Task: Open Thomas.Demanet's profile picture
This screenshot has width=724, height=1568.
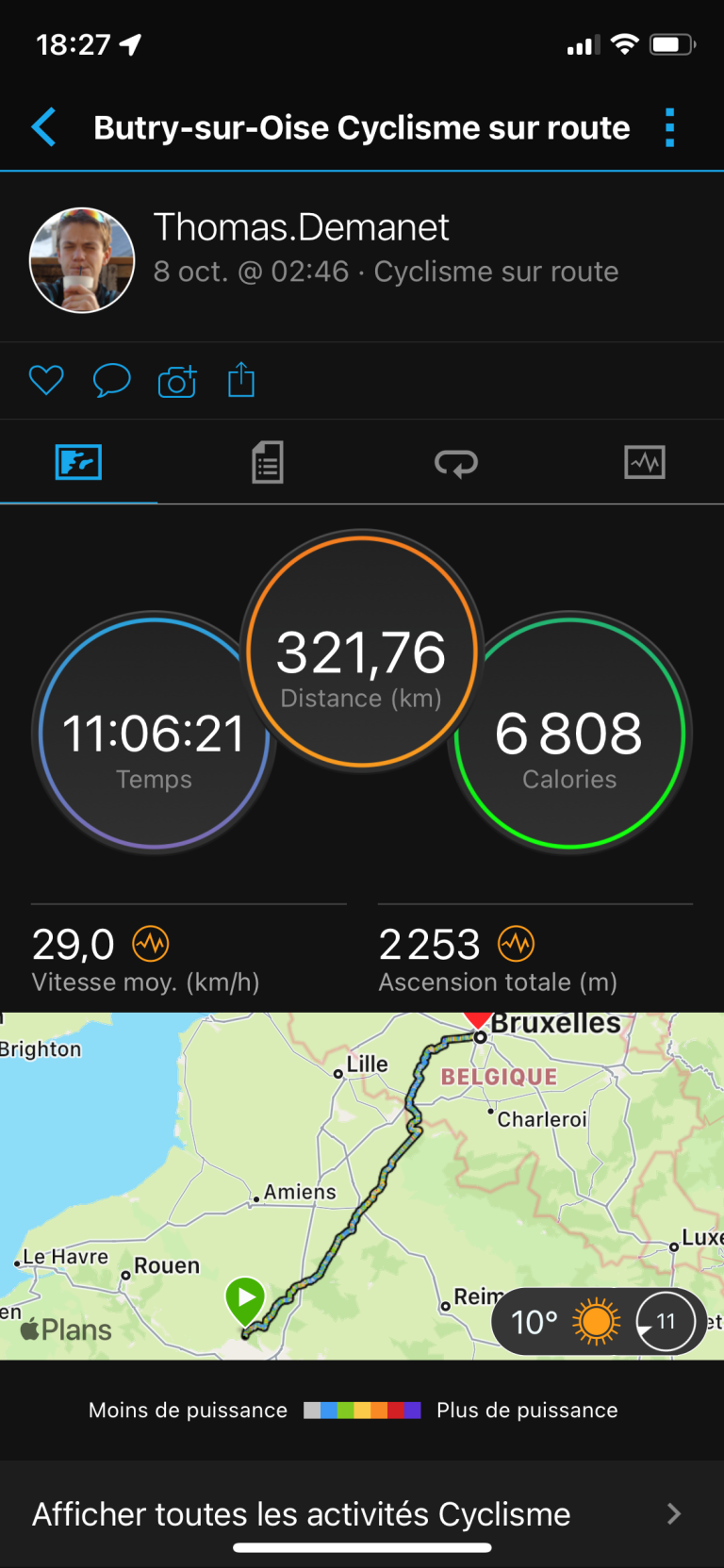Action: [82, 260]
